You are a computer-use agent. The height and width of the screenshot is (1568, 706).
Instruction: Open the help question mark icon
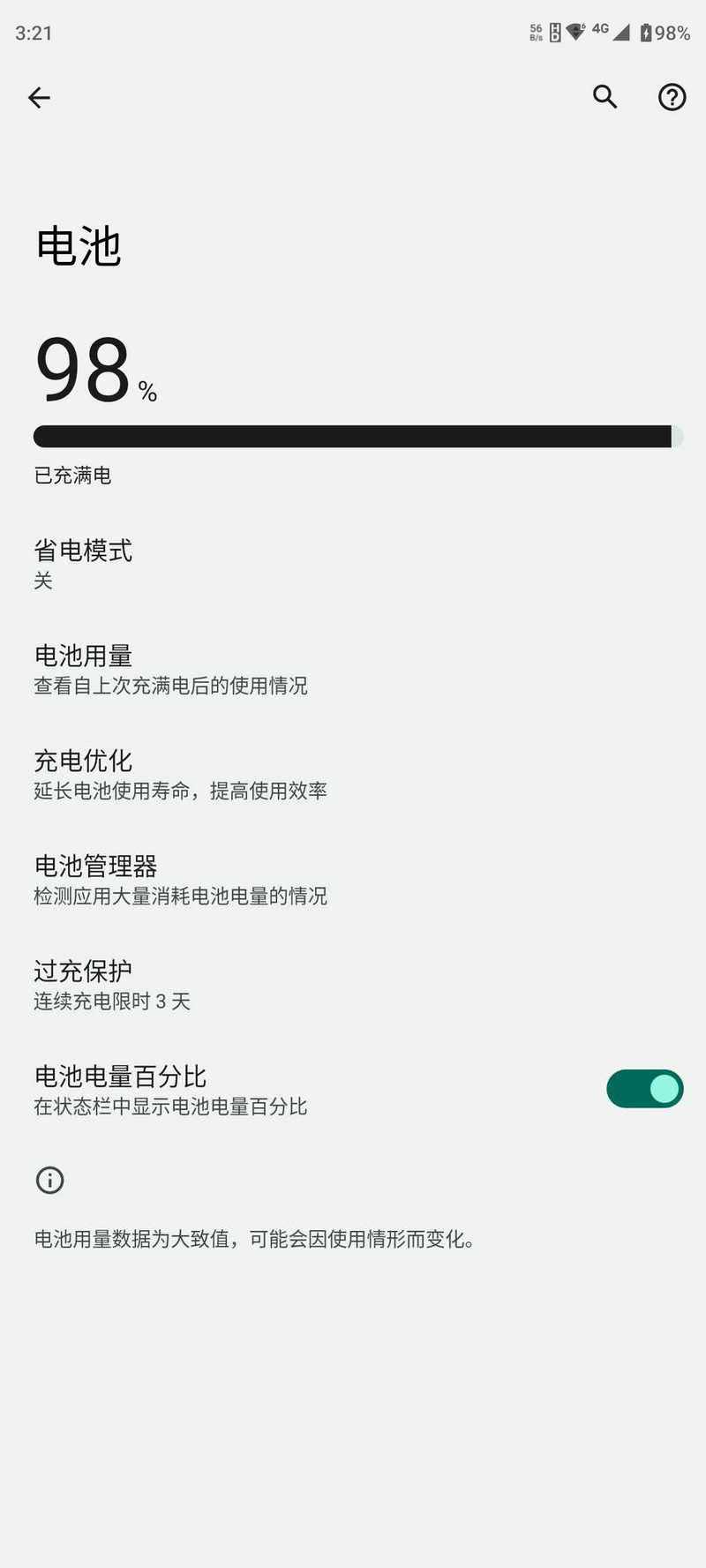click(x=672, y=97)
